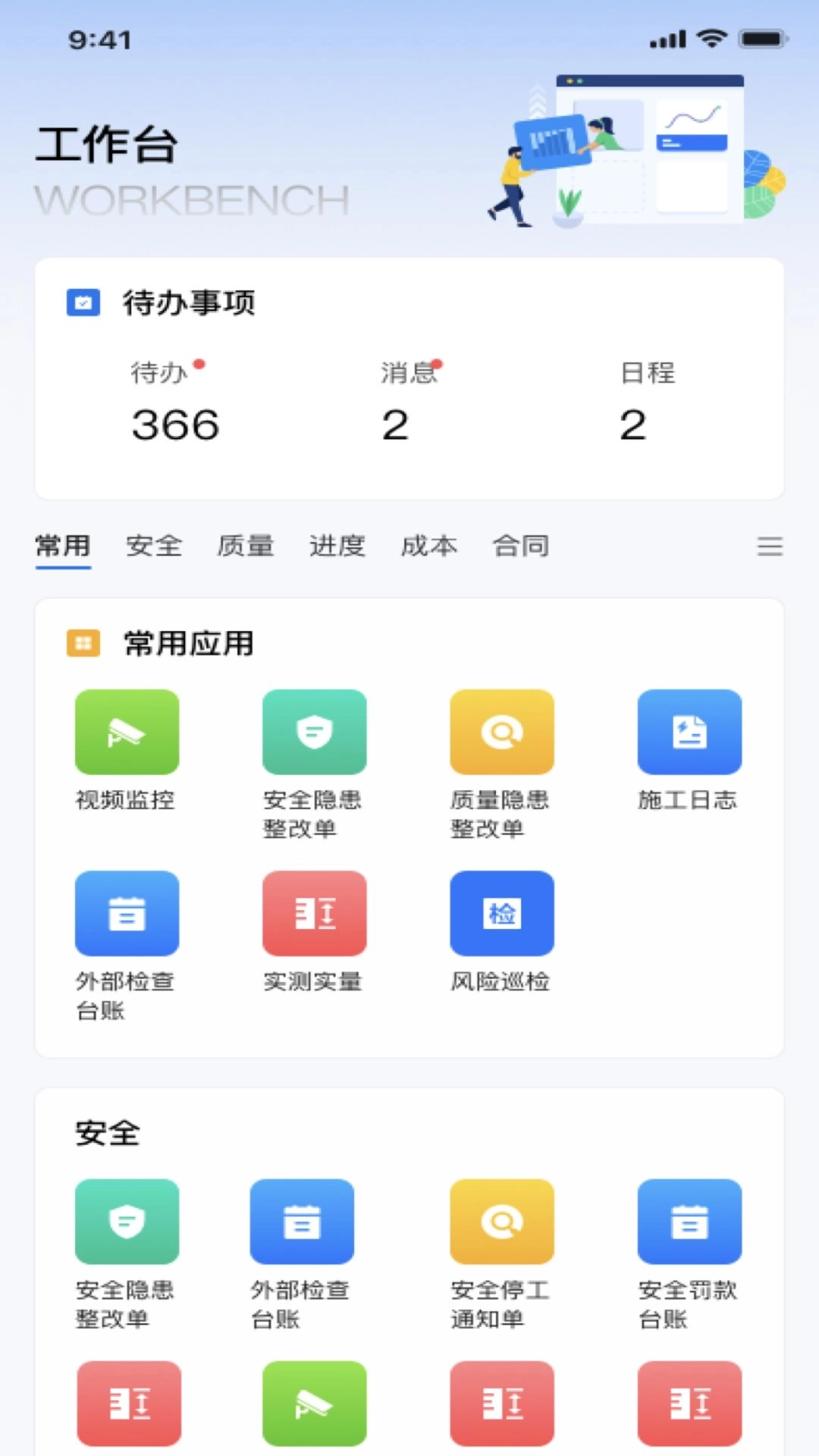Open 安全隐患整改单 in 常用应用 section
819x1456 pixels.
tap(315, 732)
